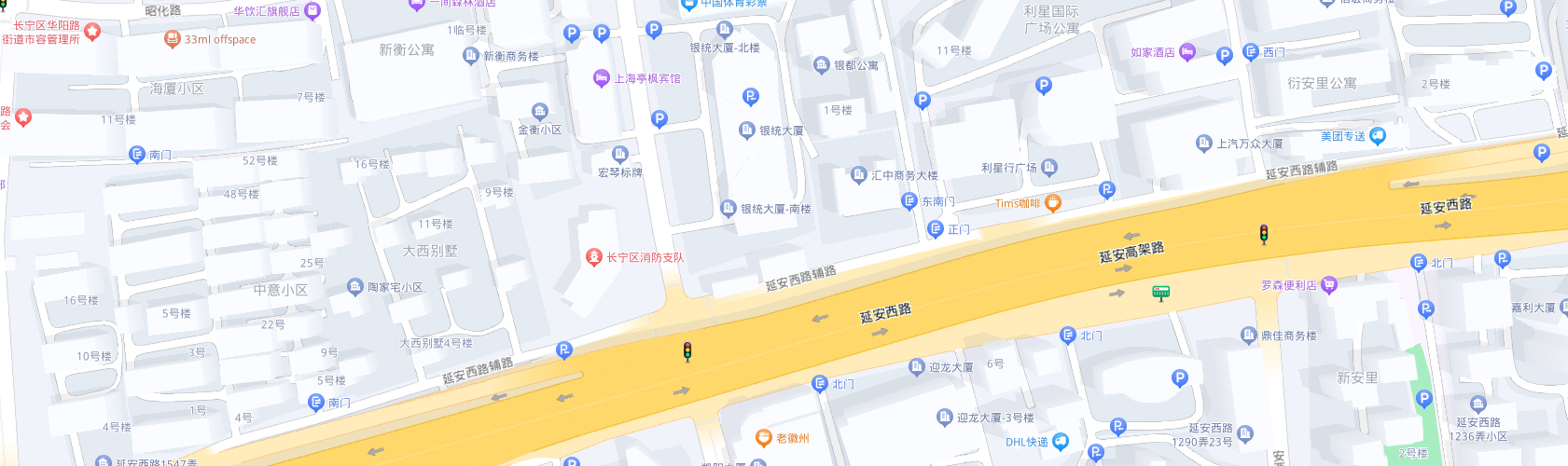Select the 银统大厦 building marker
The image size is (1568, 466).
pos(746,130)
